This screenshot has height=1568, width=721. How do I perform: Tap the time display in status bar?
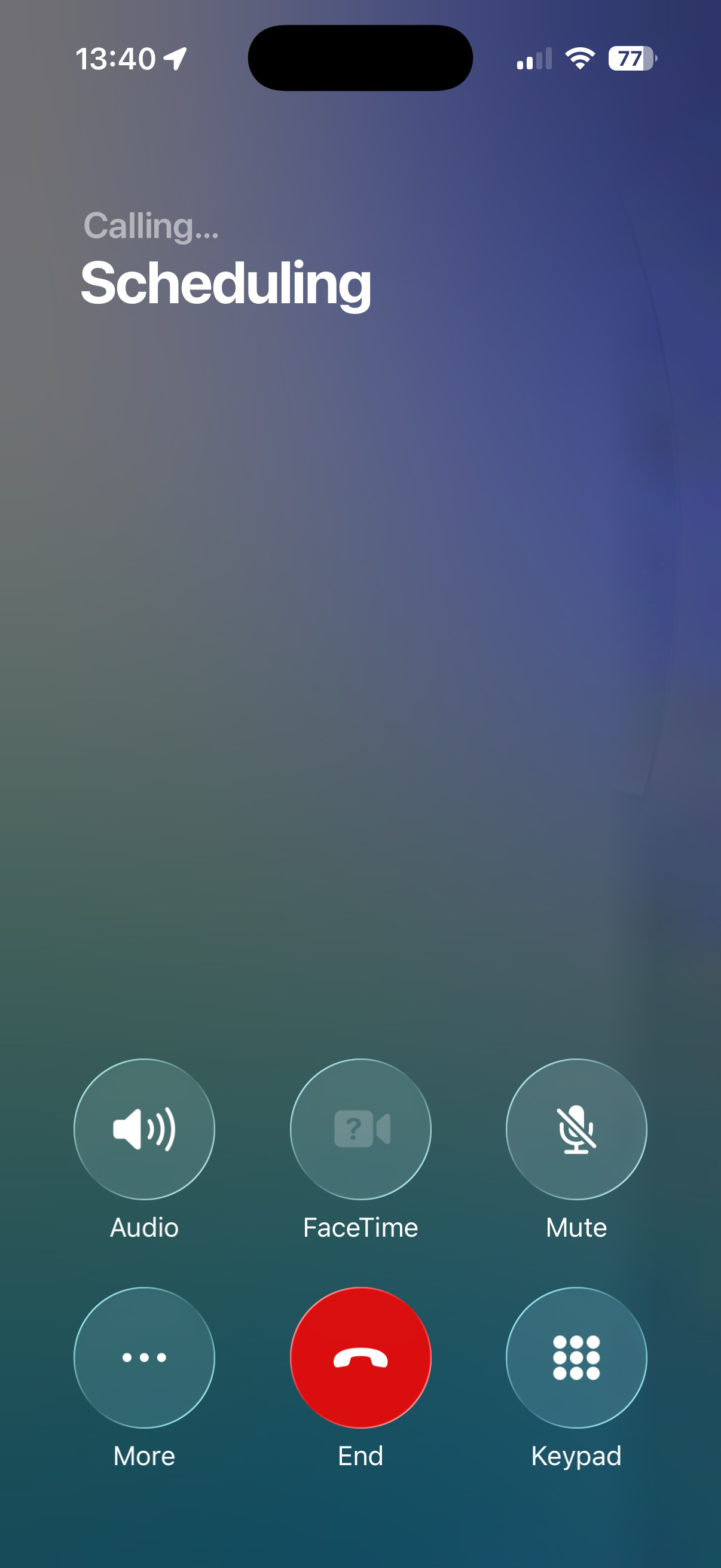click(117, 58)
